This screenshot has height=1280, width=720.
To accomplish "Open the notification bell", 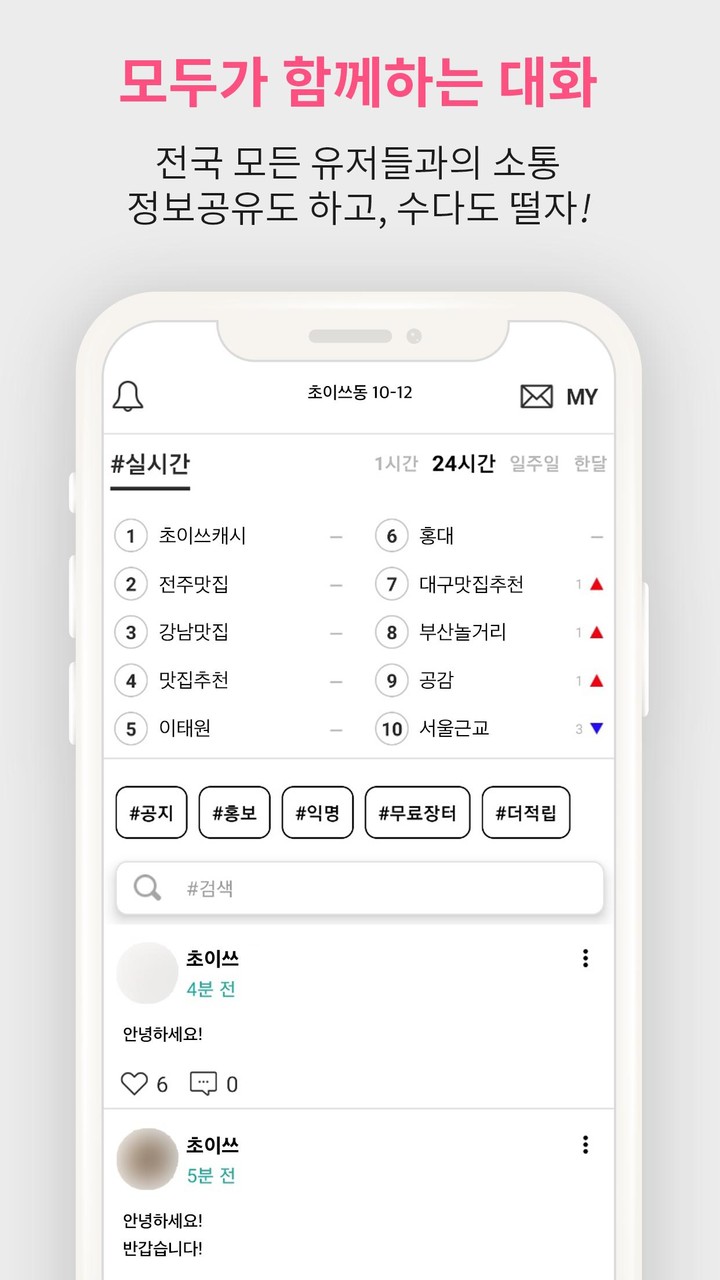I will (127, 395).
